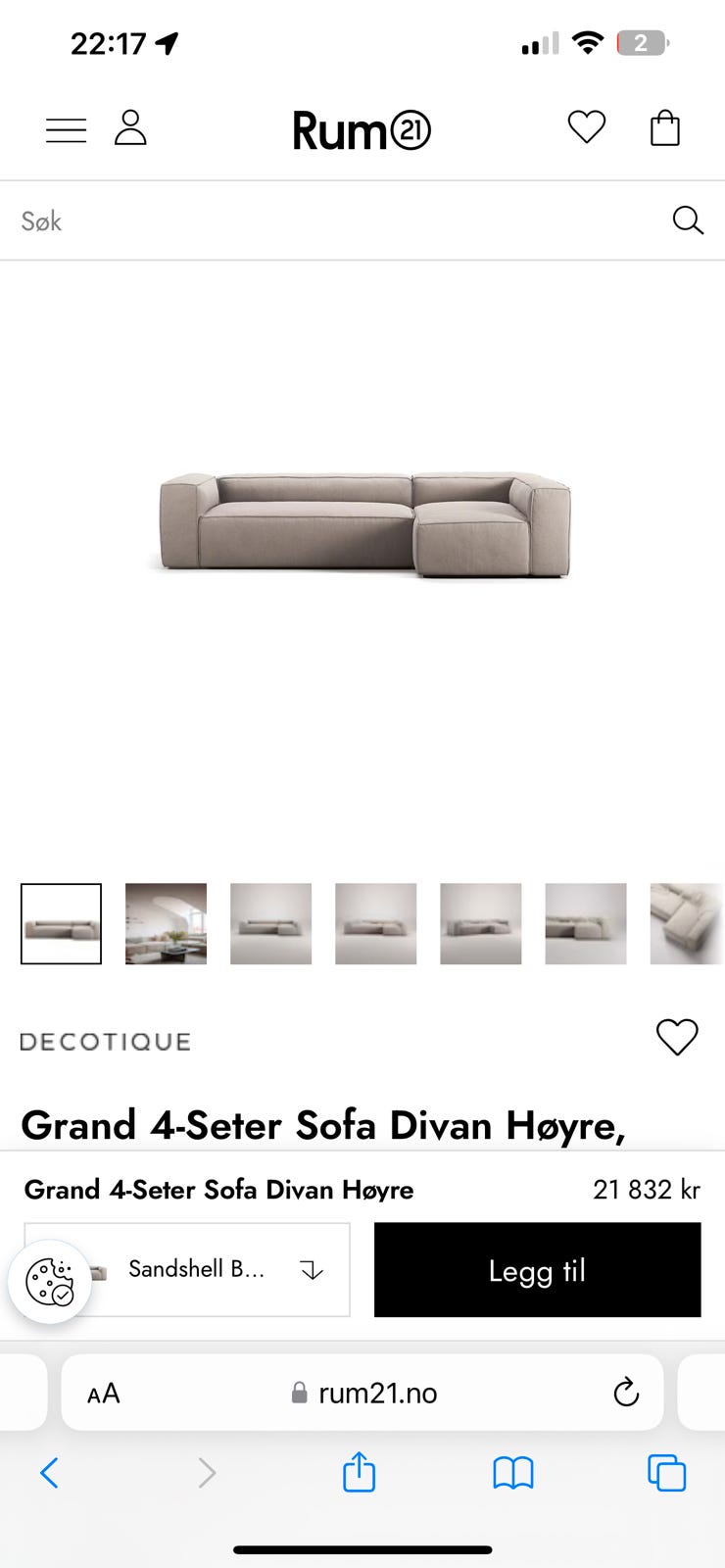Add the Decotique sofa to favorites
This screenshot has height=1568, width=725.
(676, 1037)
